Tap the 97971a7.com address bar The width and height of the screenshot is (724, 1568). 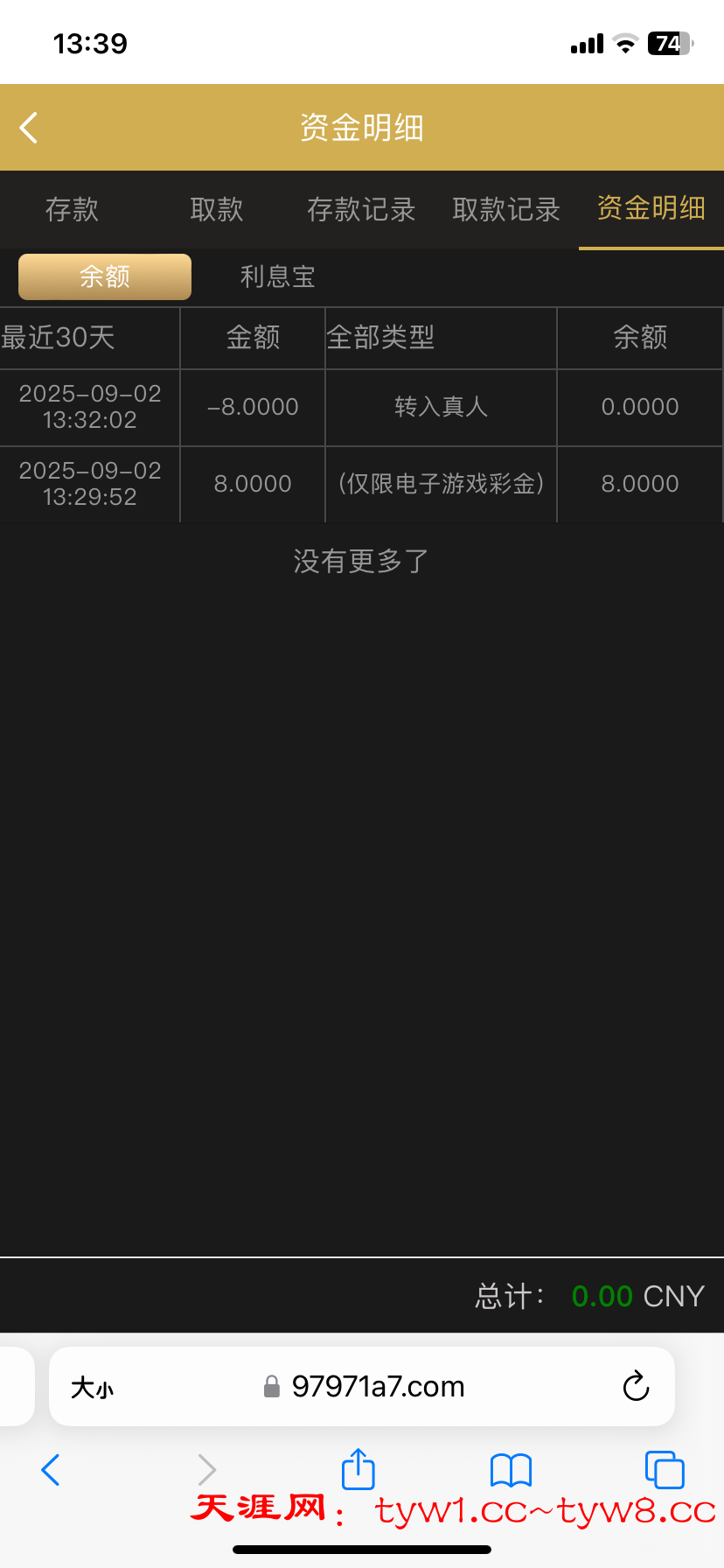click(378, 1386)
